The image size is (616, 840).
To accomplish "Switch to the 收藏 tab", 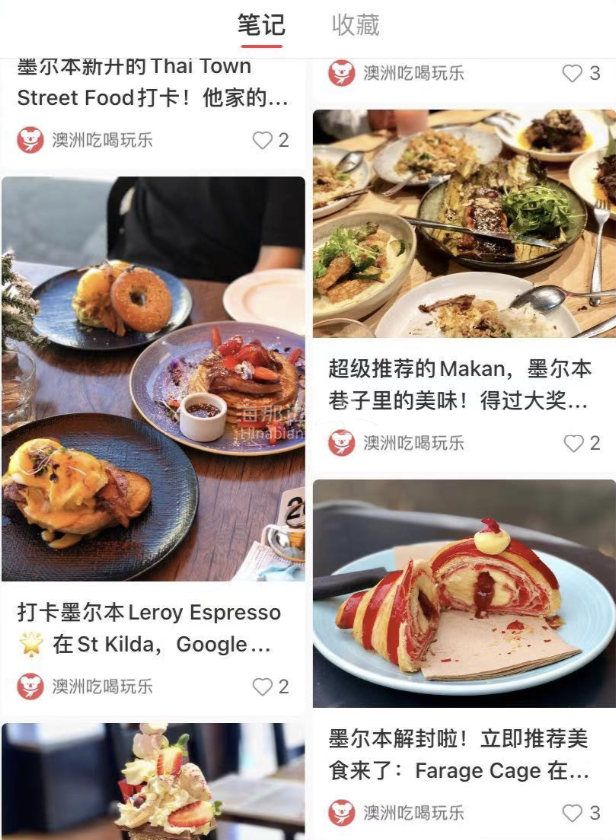I will (x=355, y=25).
